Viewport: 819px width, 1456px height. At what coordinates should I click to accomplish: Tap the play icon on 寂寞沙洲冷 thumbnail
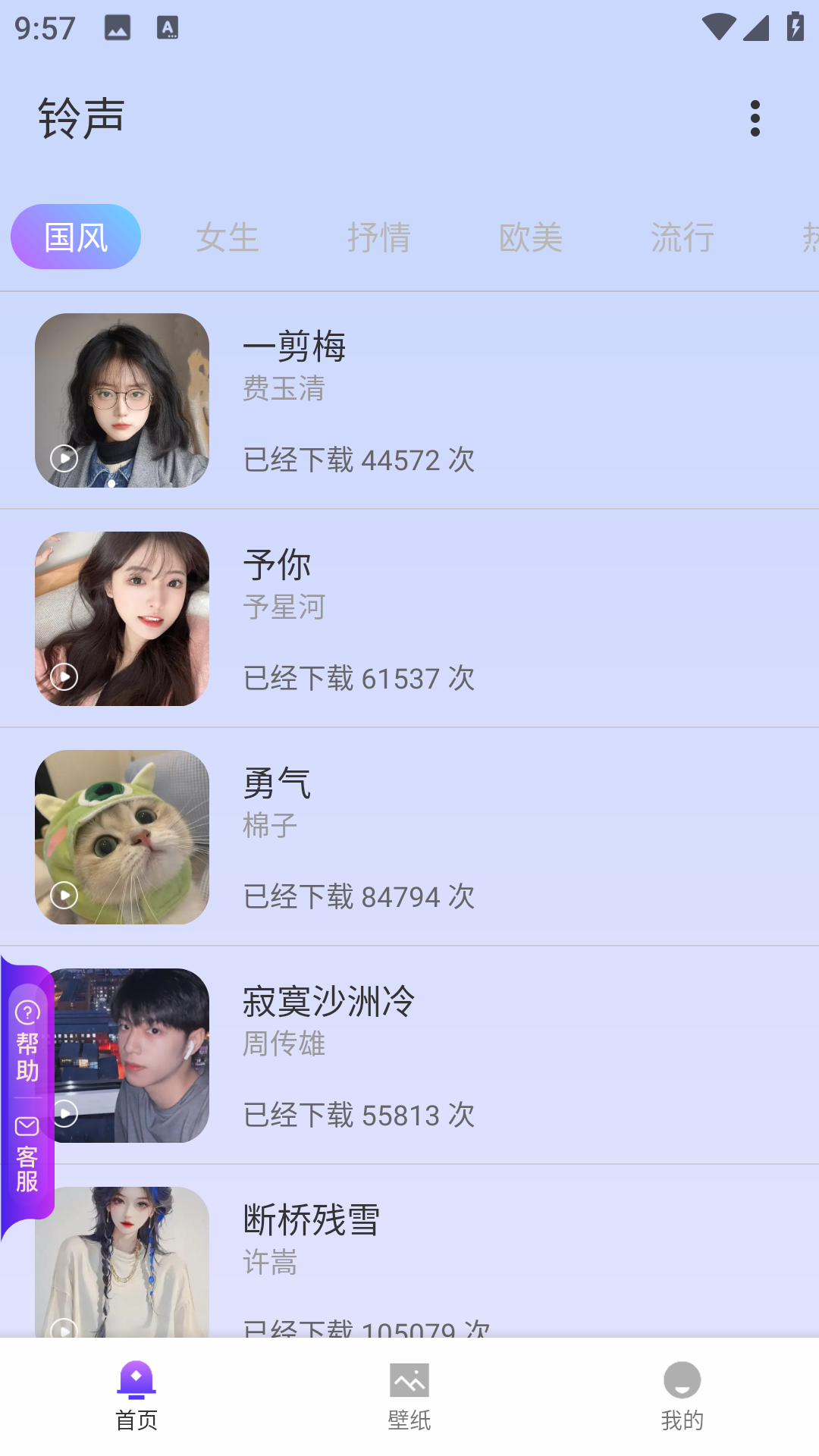(x=65, y=1115)
